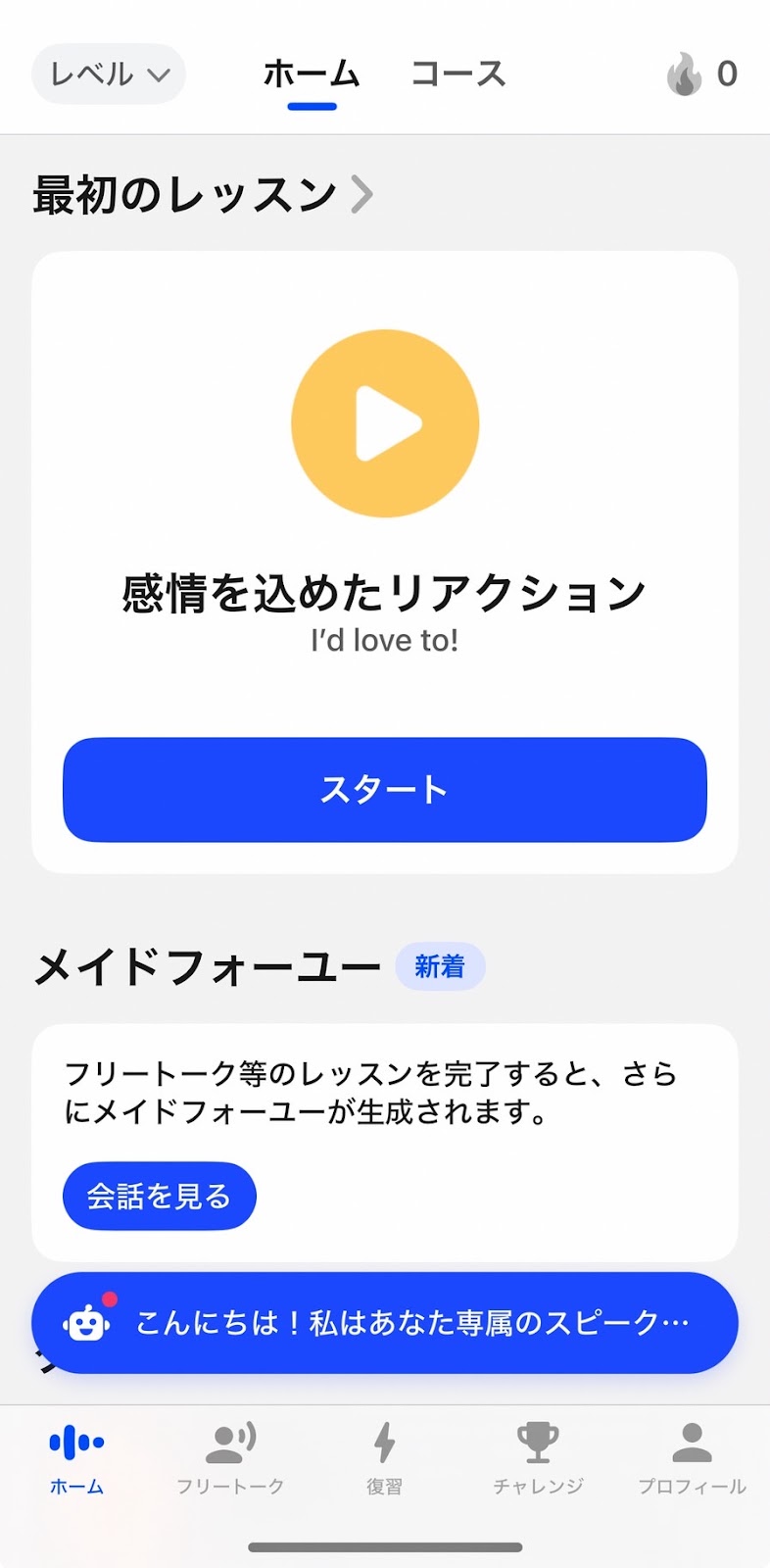Open the streak flame counter

pos(701,73)
